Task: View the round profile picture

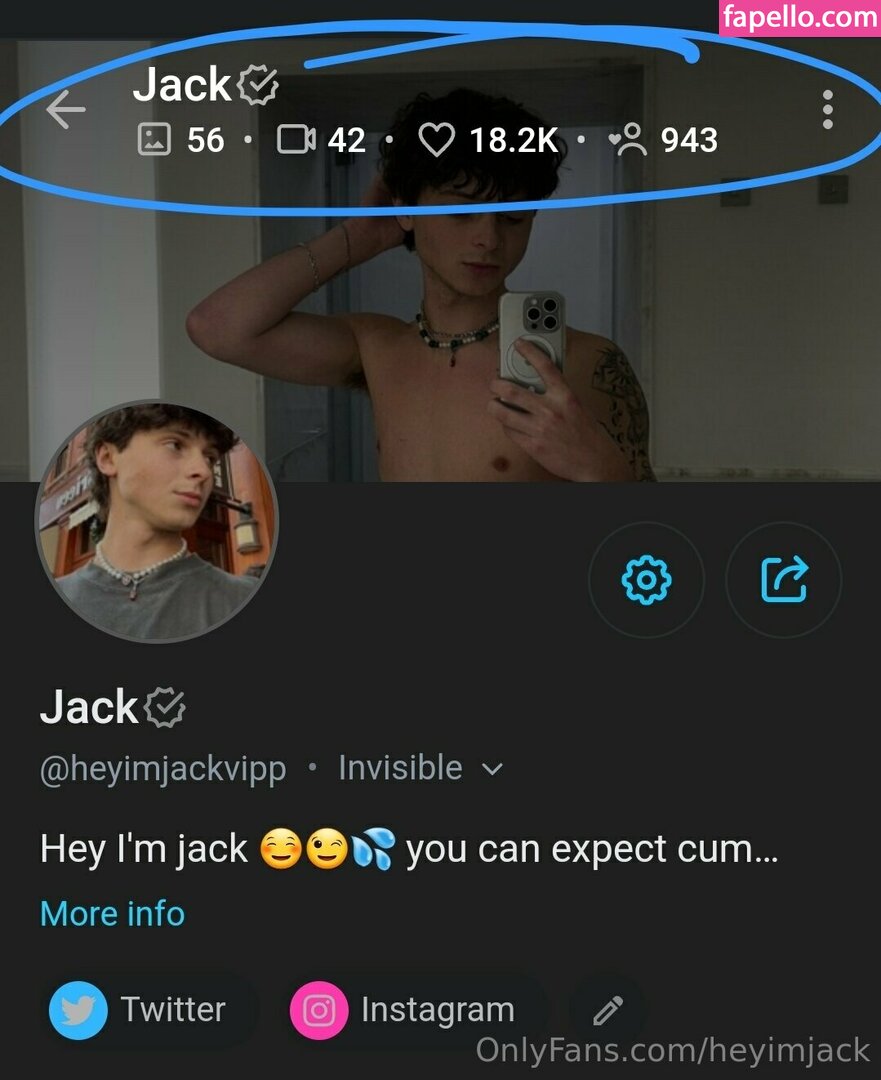Action: (x=157, y=521)
